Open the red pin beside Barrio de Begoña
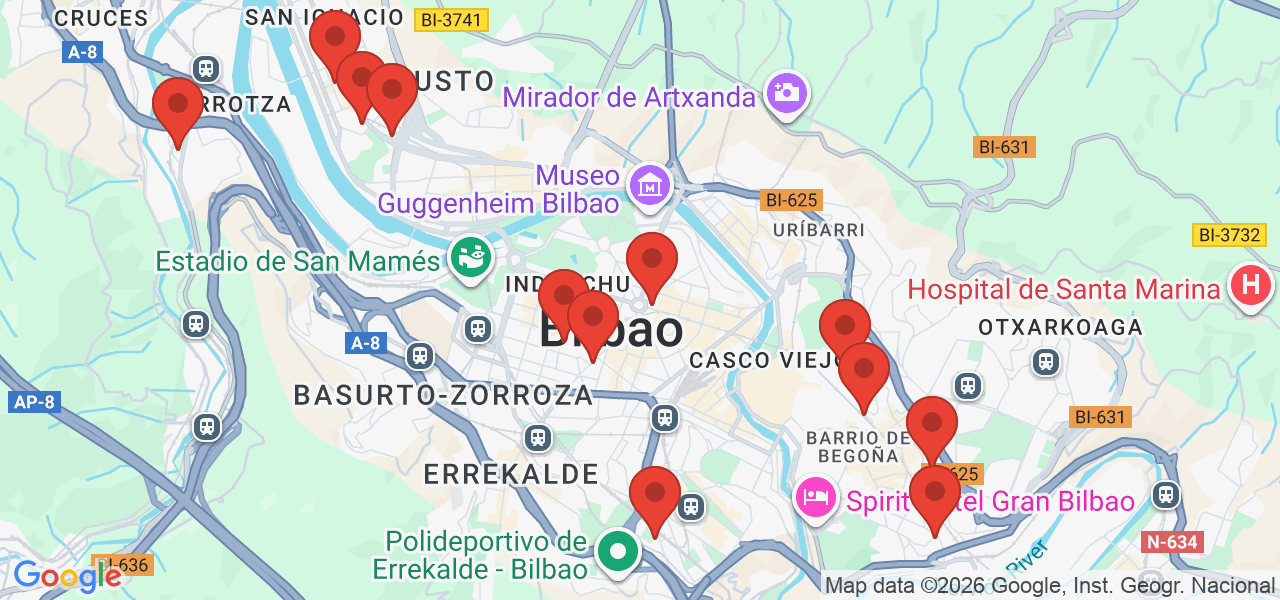Image resolution: width=1280 pixels, height=600 pixels. pyautogui.click(x=932, y=423)
